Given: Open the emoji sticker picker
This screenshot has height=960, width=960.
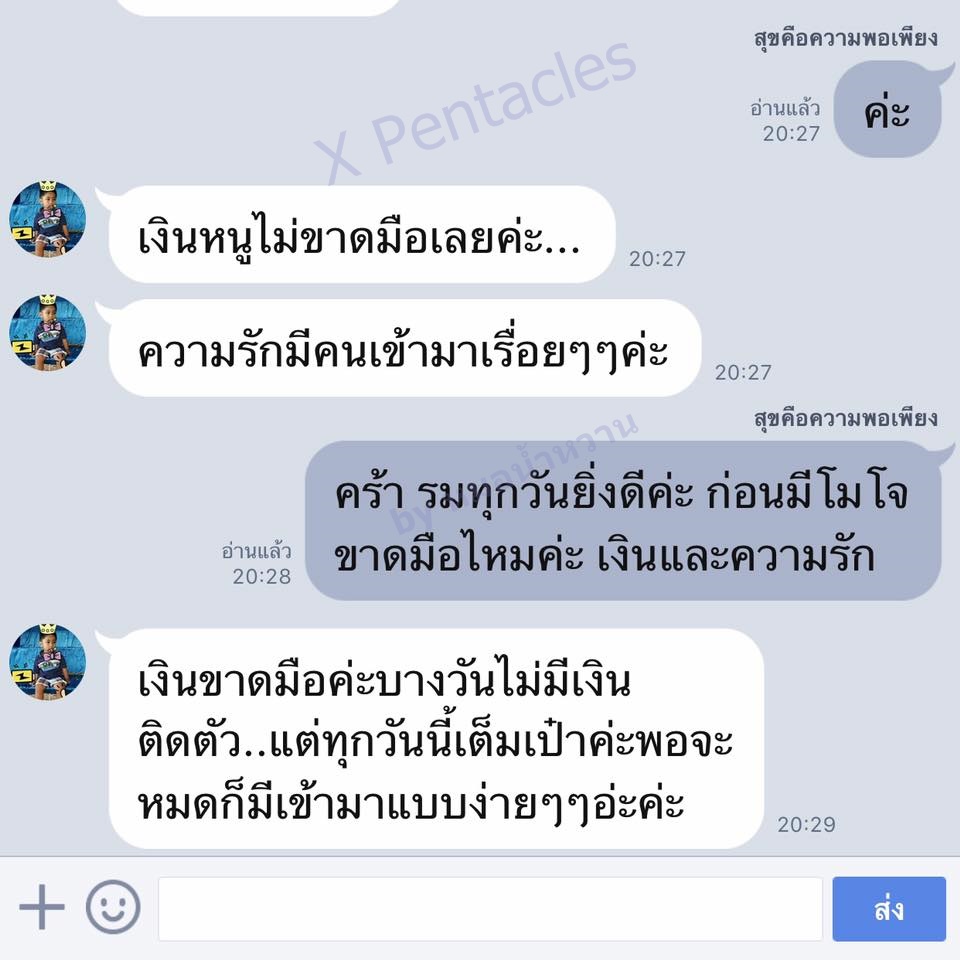Looking at the screenshot, I should point(112,908).
